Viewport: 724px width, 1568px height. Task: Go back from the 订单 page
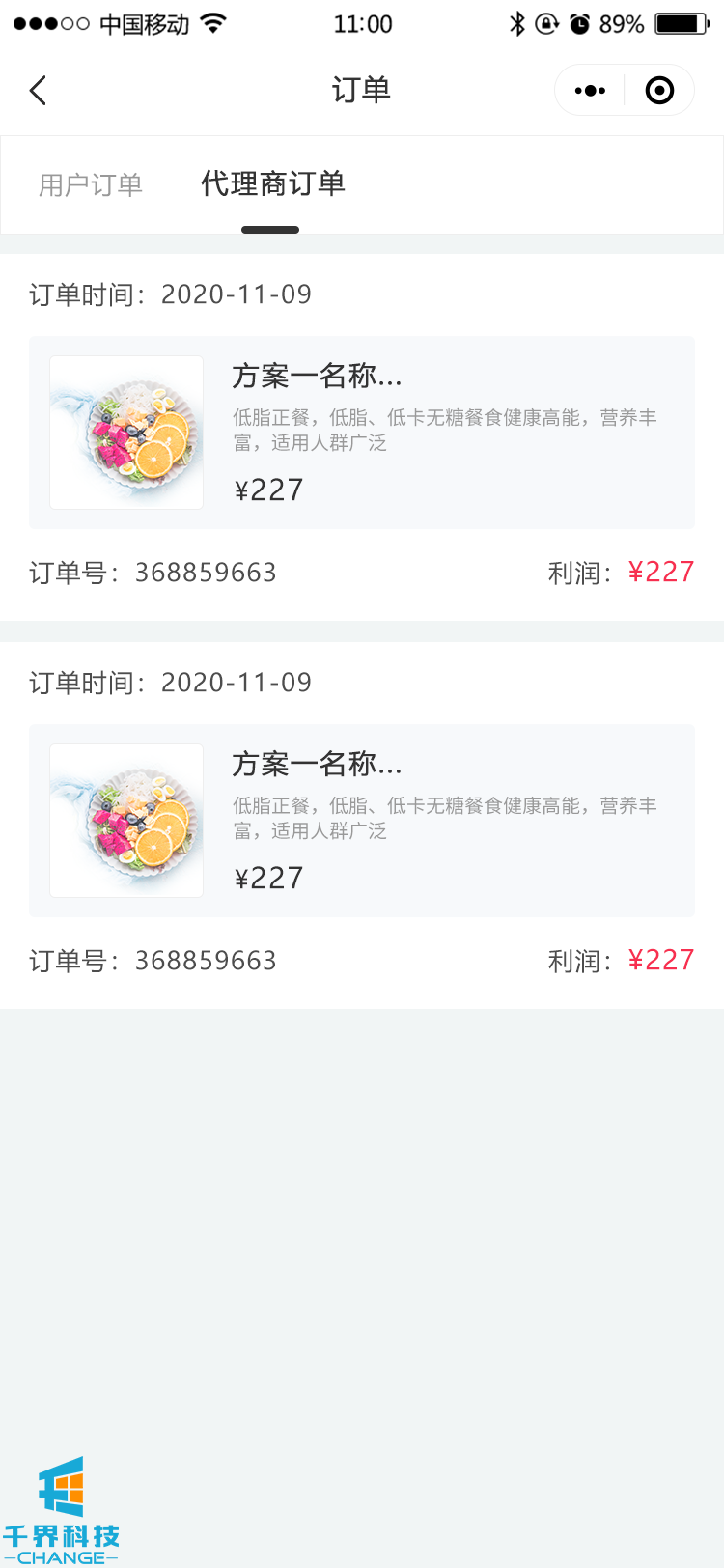click(x=39, y=91)
